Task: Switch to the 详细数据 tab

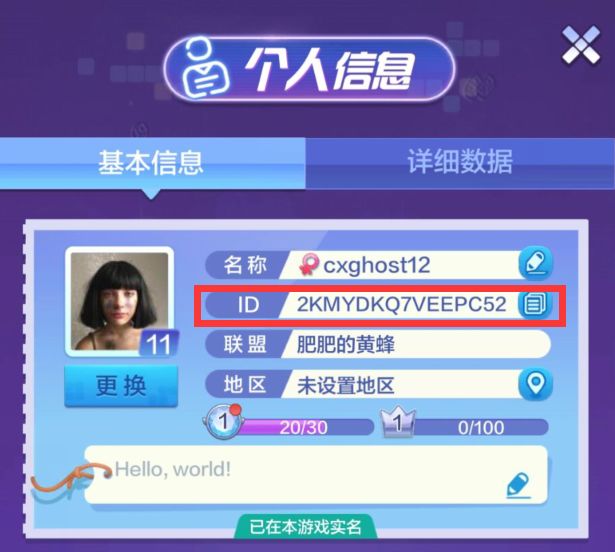Action: click(x=459, y=161)
